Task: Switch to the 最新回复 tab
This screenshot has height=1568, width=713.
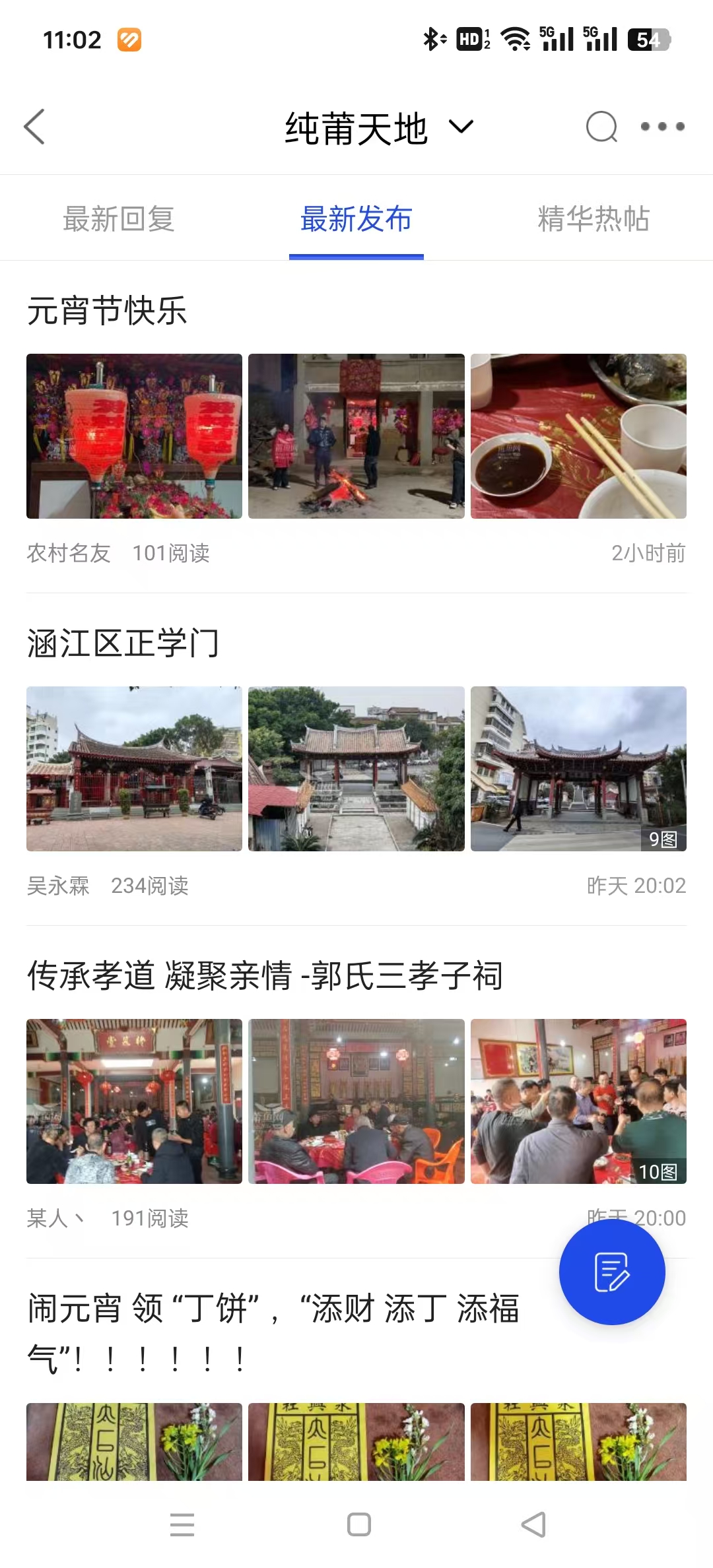Action: 119,219
